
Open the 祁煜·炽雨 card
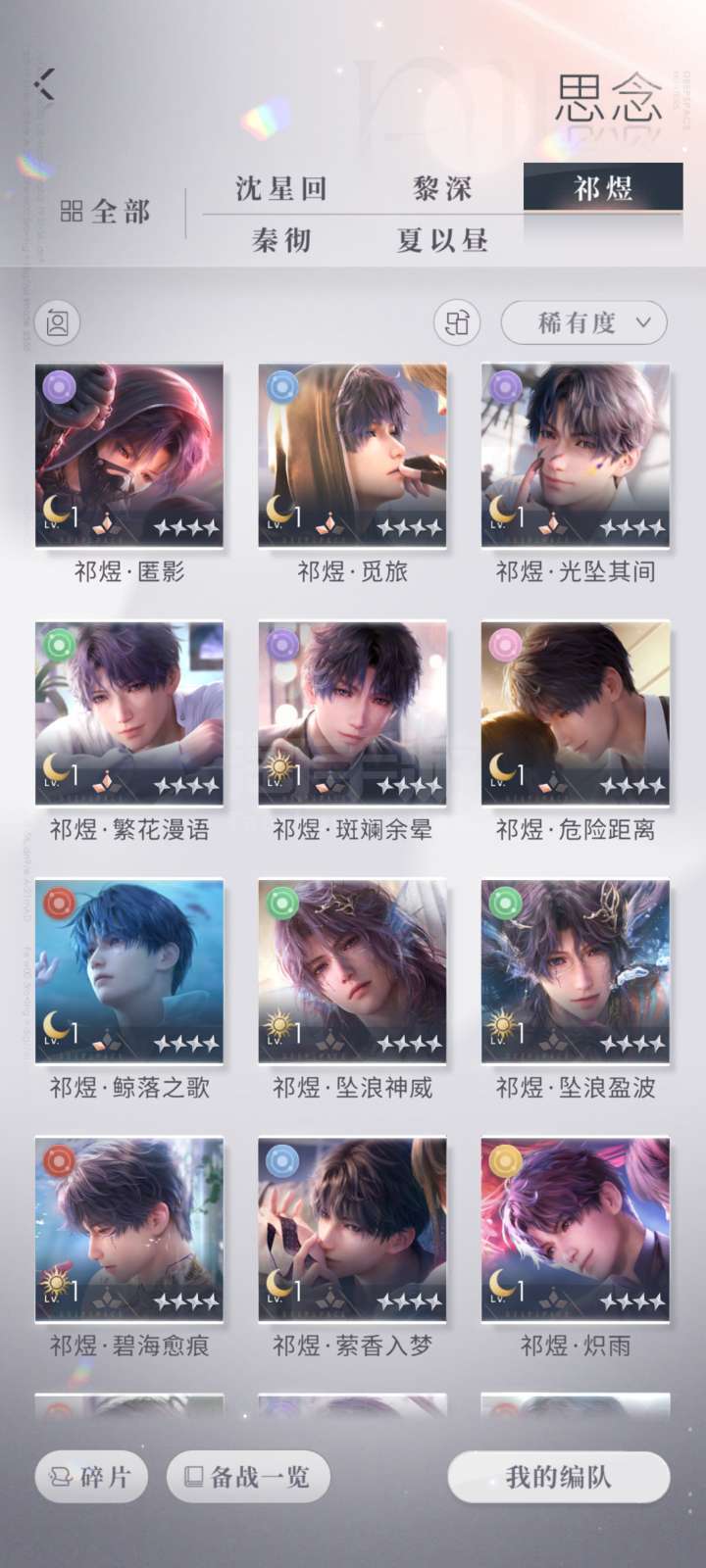pos(575,1229)
